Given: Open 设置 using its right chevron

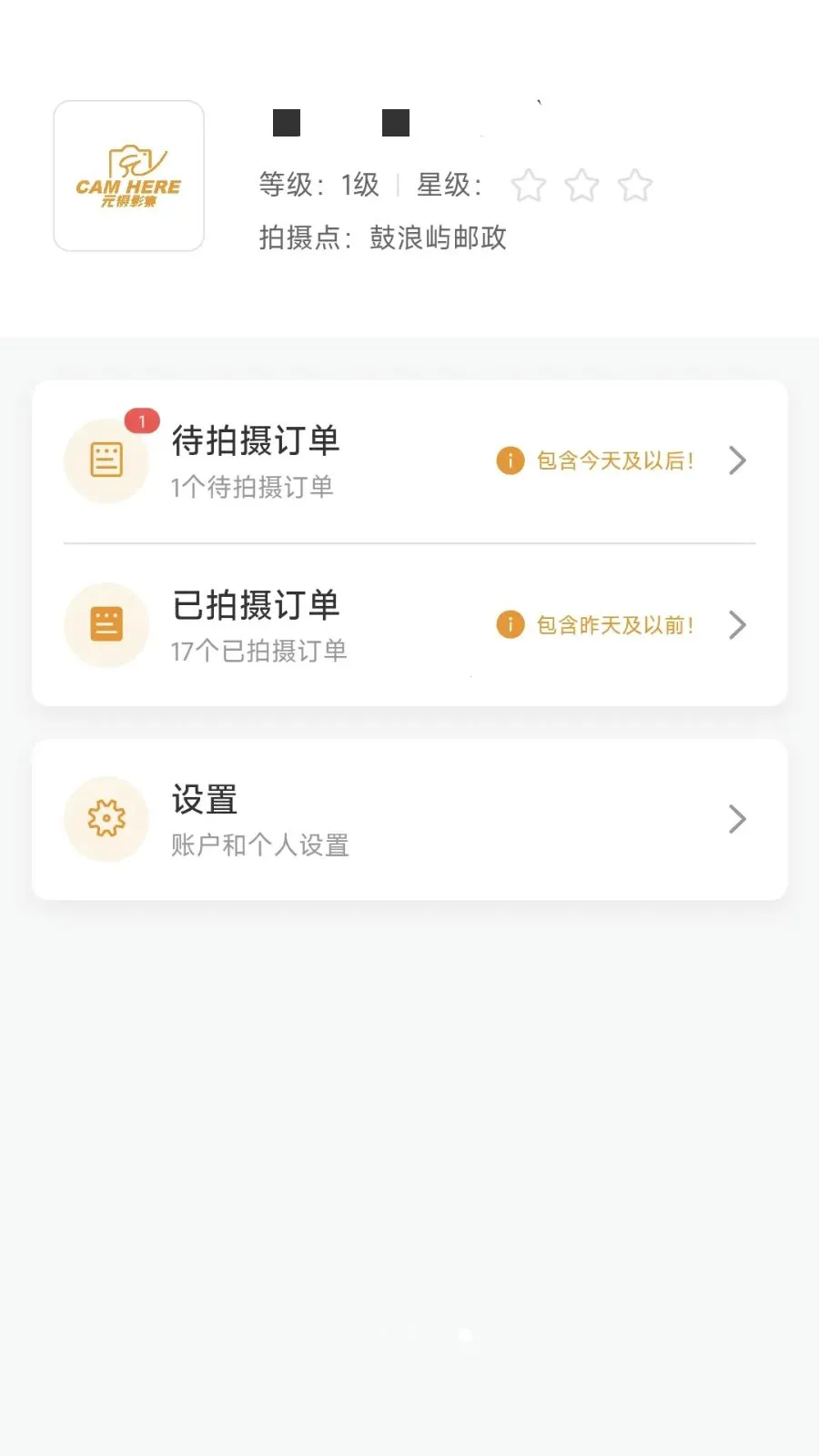Looking at the screenshot, I should tap(738, 818).
